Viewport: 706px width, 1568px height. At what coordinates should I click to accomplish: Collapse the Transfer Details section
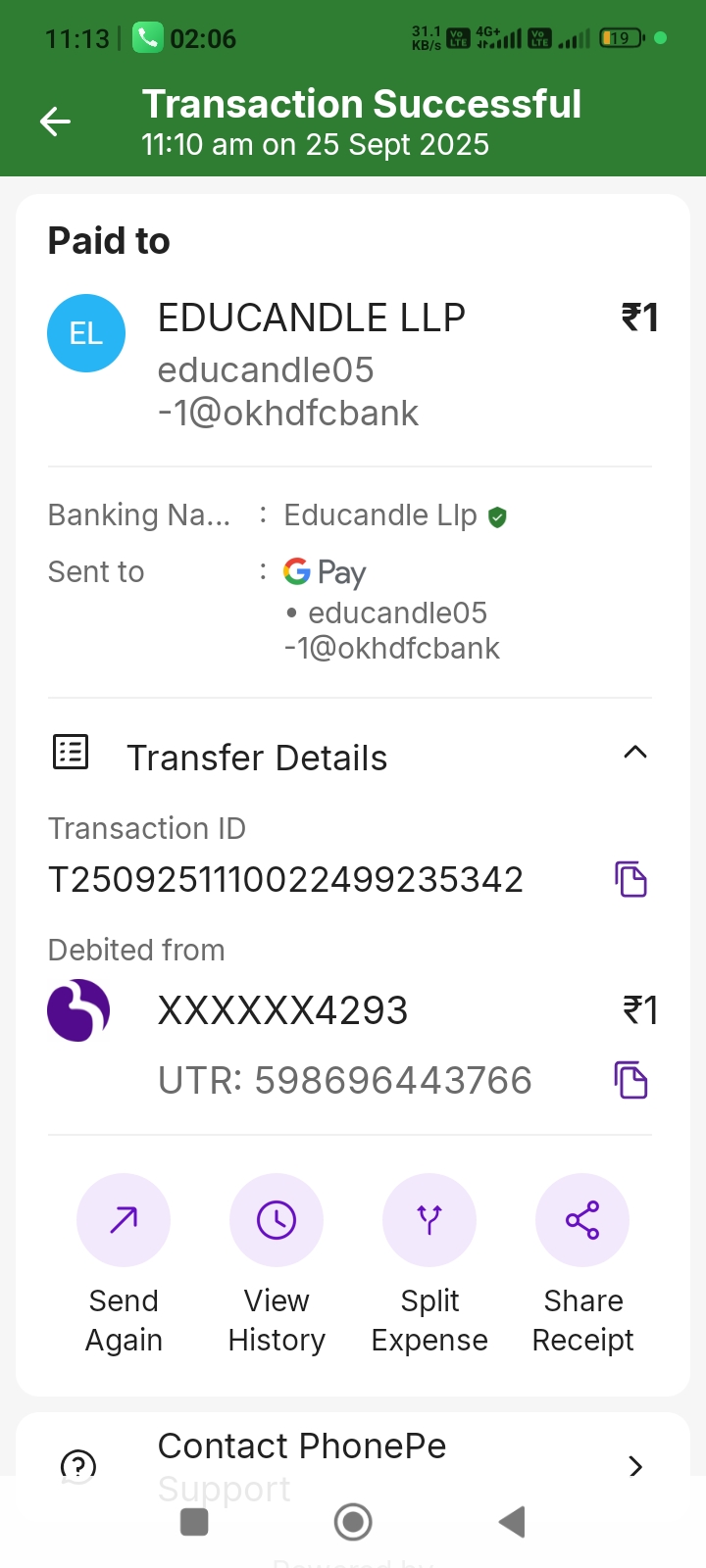coord(634,753)
